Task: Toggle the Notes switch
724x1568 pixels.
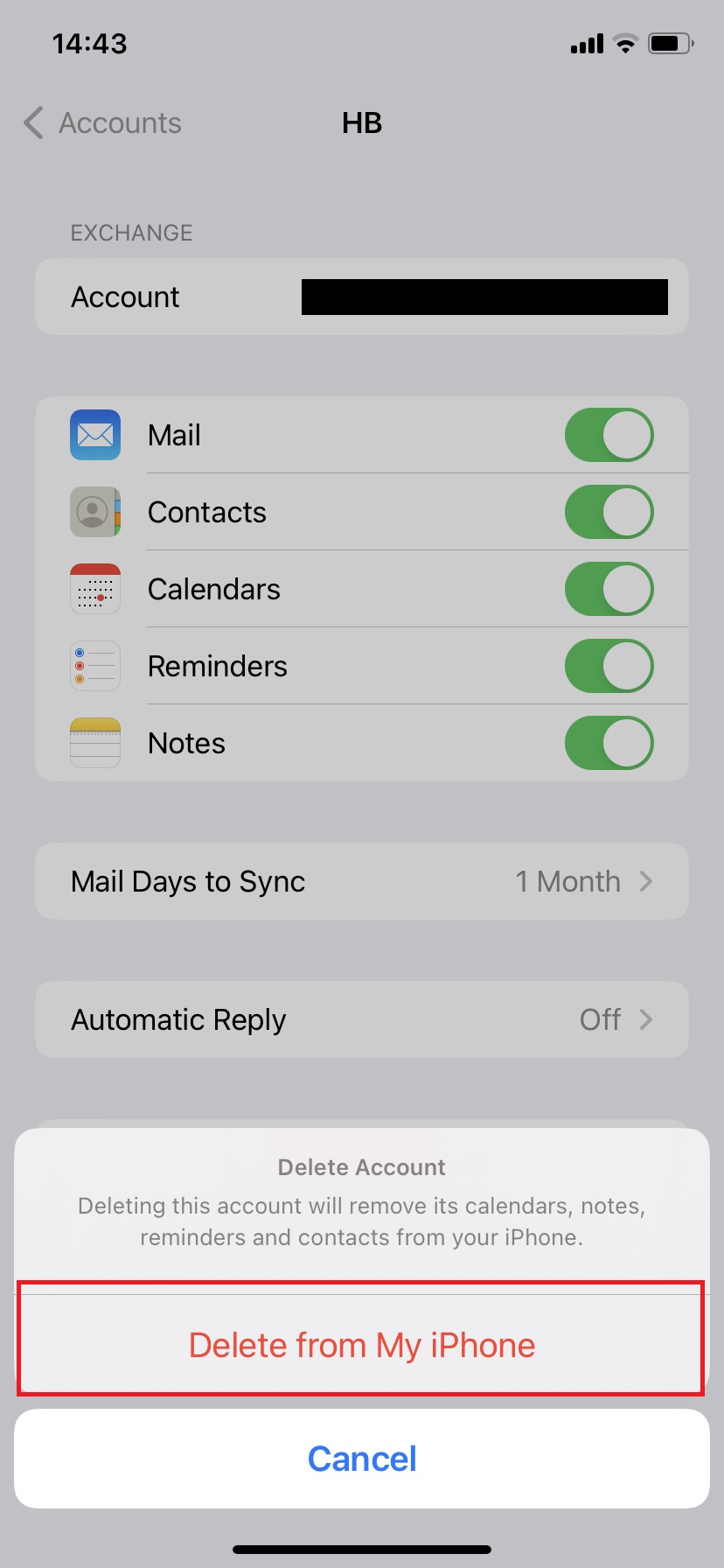Action: pos(609,743)
